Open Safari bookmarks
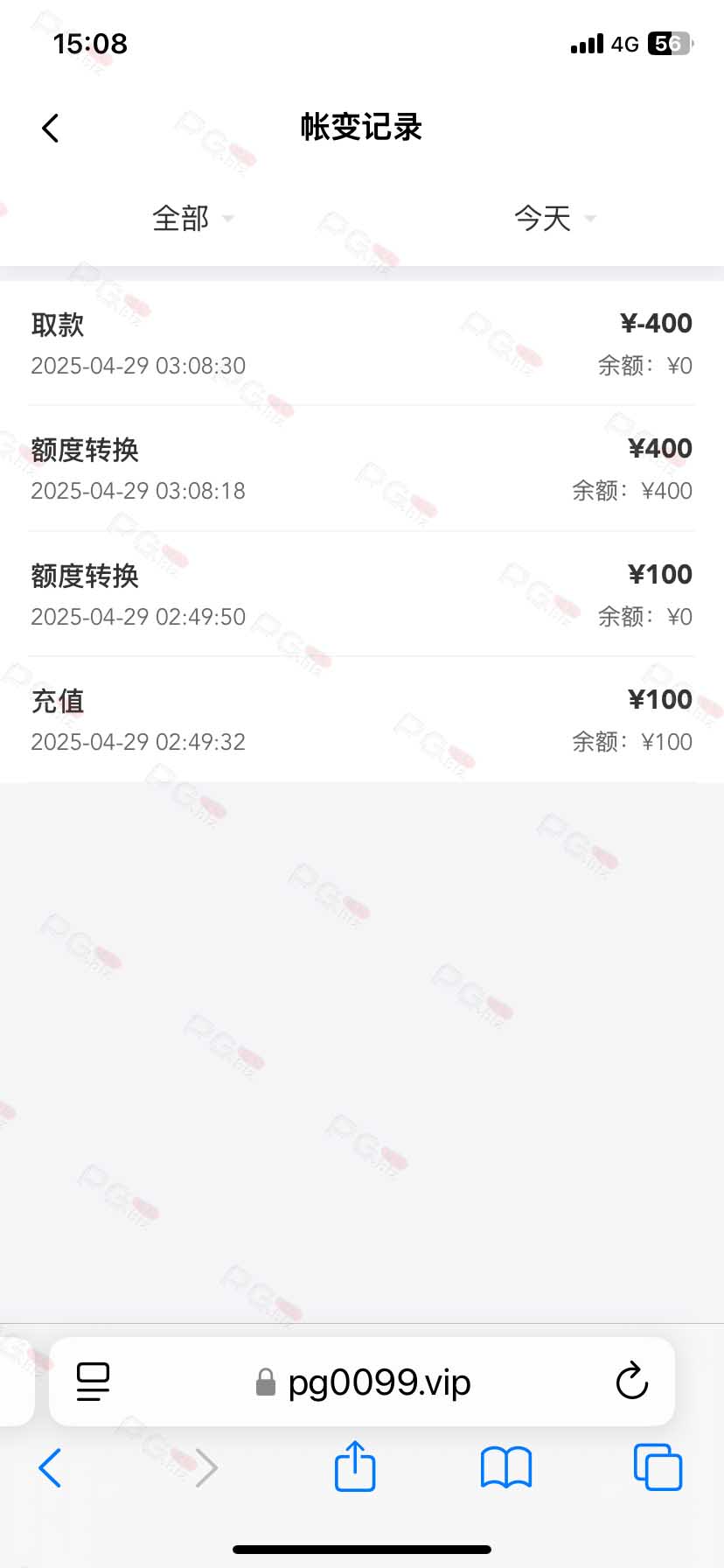 (506, 1468)
